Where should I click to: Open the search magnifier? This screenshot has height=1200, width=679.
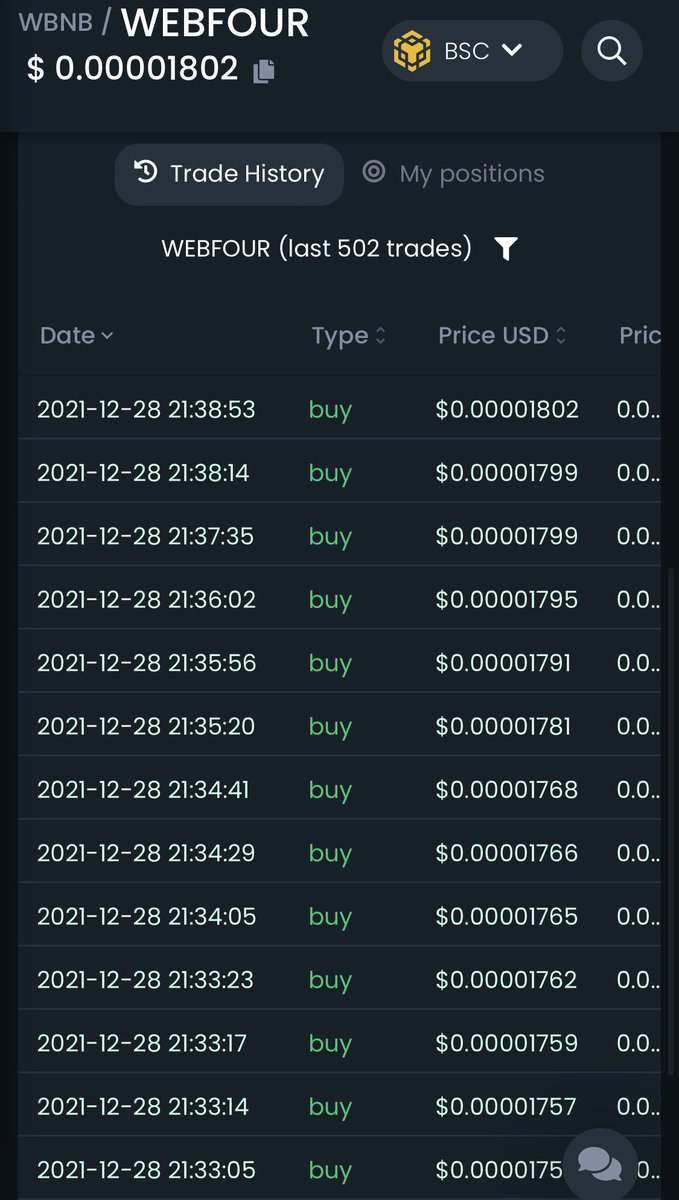(612, 50)
